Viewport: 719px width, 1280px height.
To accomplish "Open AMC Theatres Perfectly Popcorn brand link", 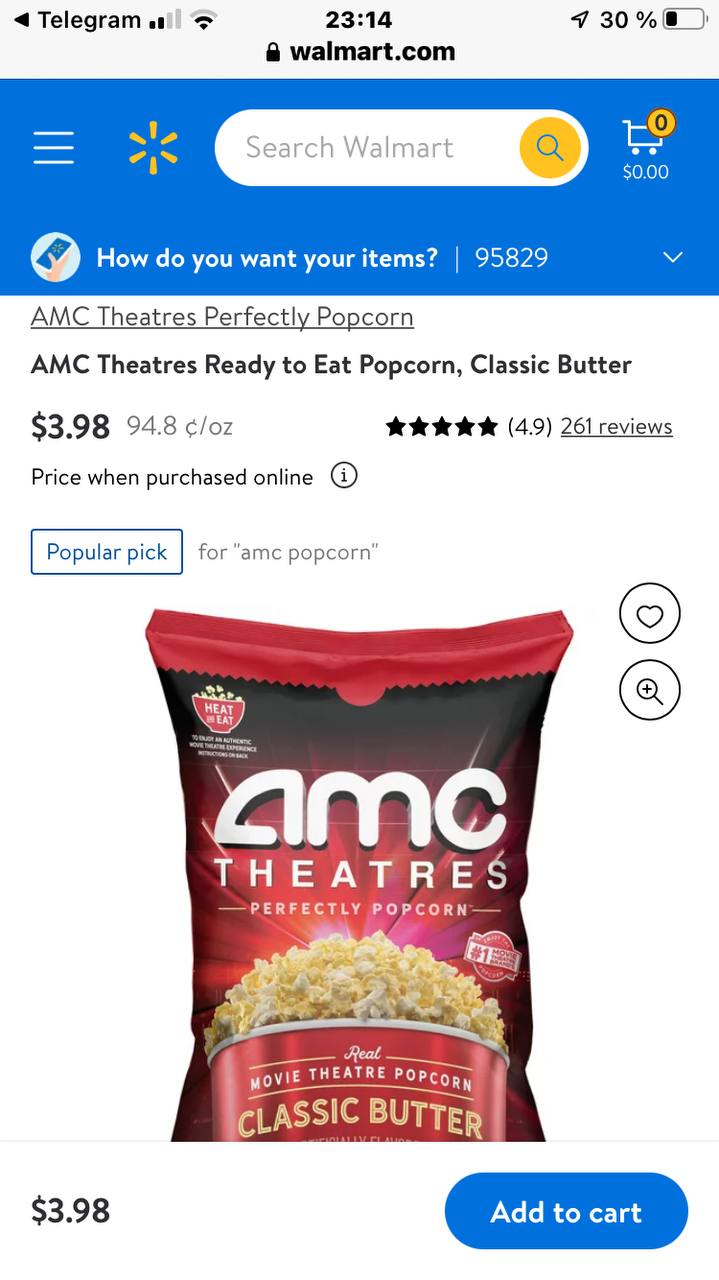I will click(x=222, y=317).
